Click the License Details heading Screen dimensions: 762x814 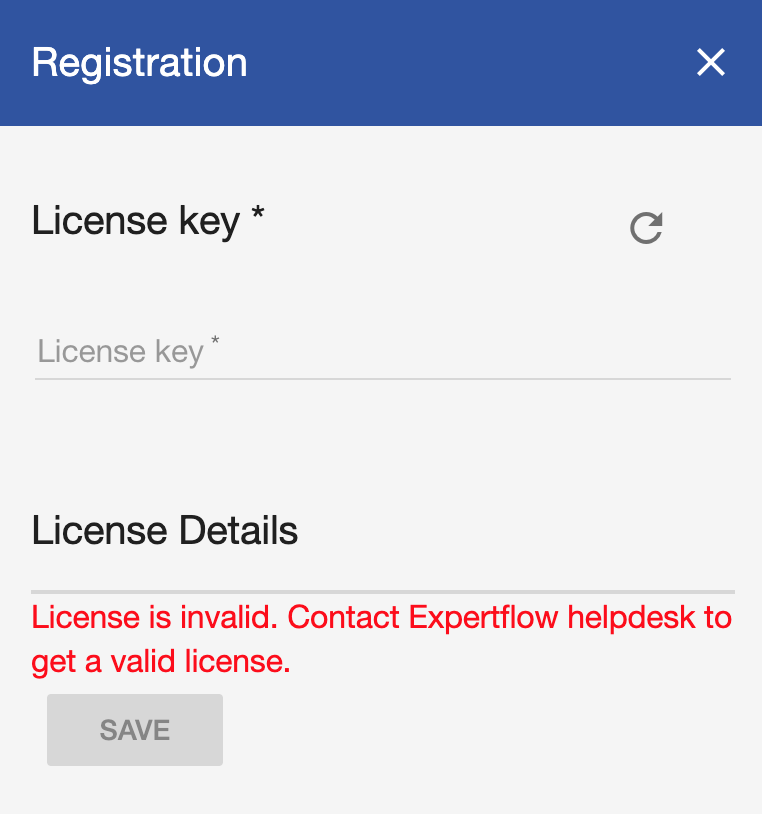[164, 531]
